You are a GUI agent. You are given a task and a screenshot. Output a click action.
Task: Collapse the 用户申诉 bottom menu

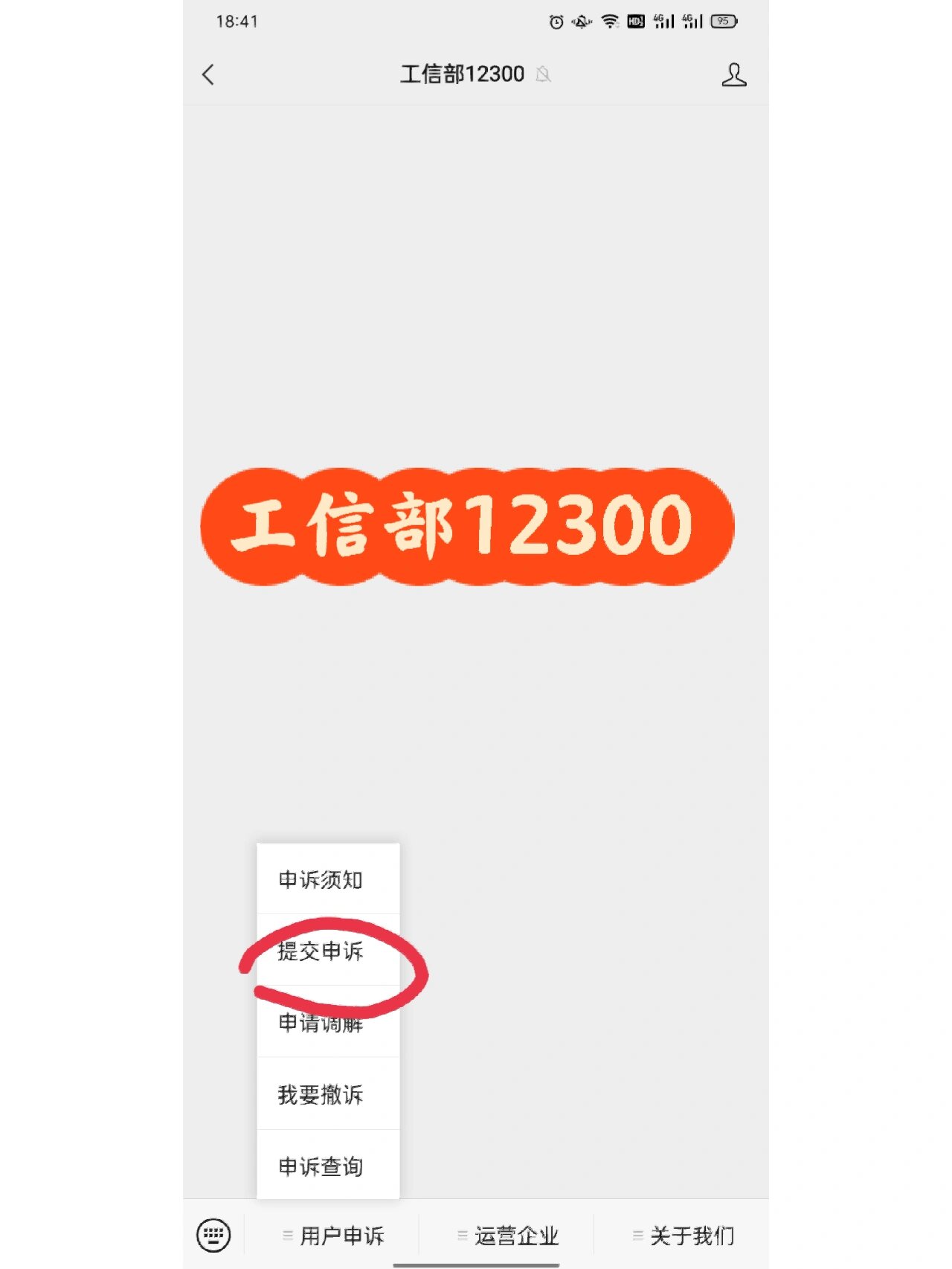click(333, 1236)
